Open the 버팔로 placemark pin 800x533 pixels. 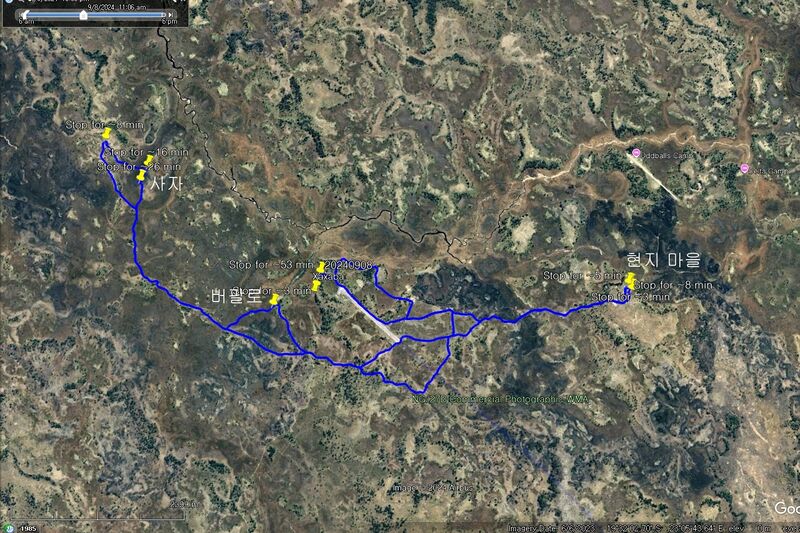point(274,298)
